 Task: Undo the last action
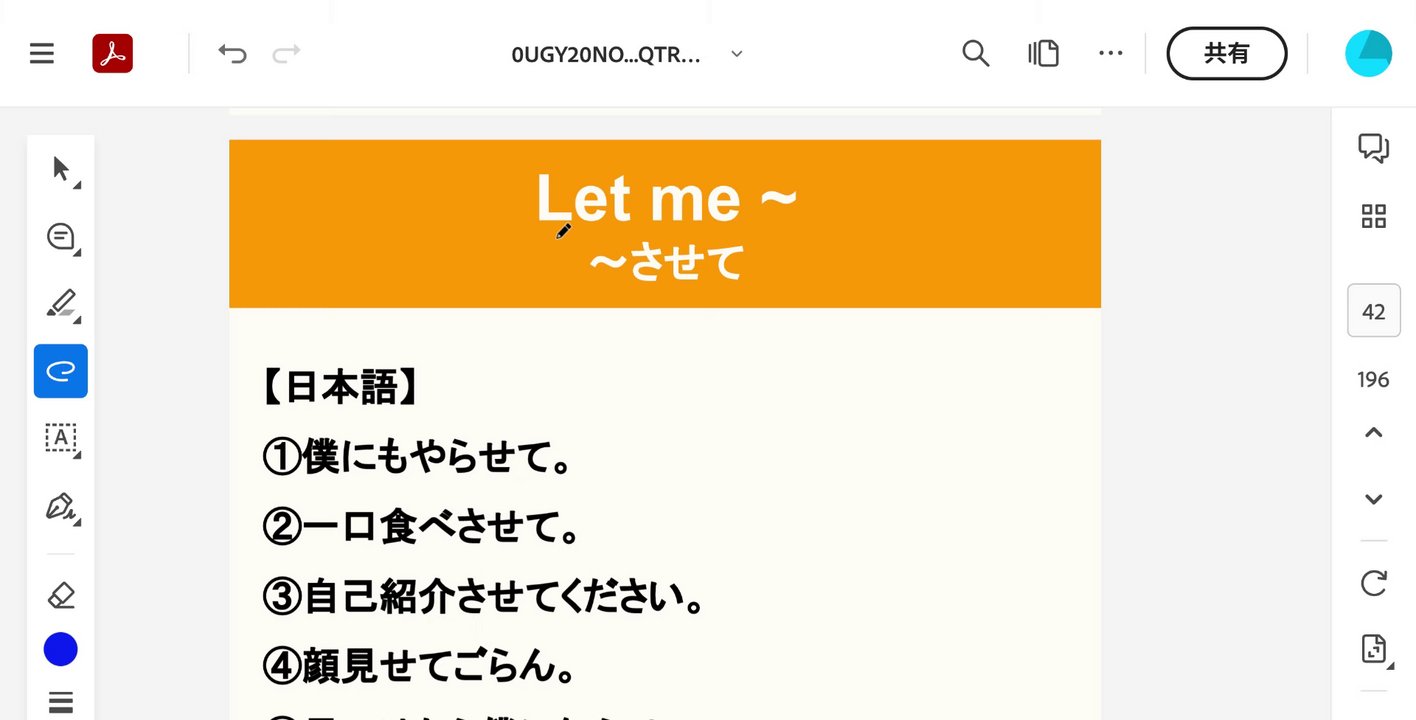[x=232, y=53]
